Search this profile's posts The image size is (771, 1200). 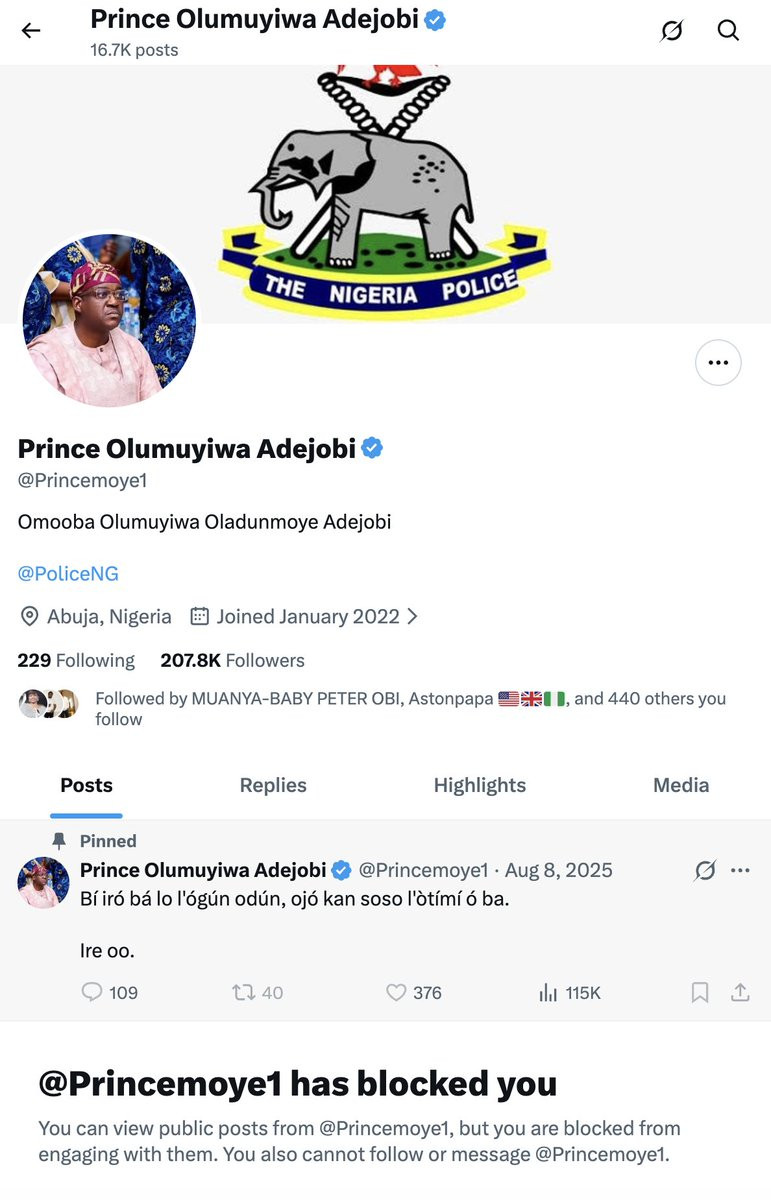(729, 30)
